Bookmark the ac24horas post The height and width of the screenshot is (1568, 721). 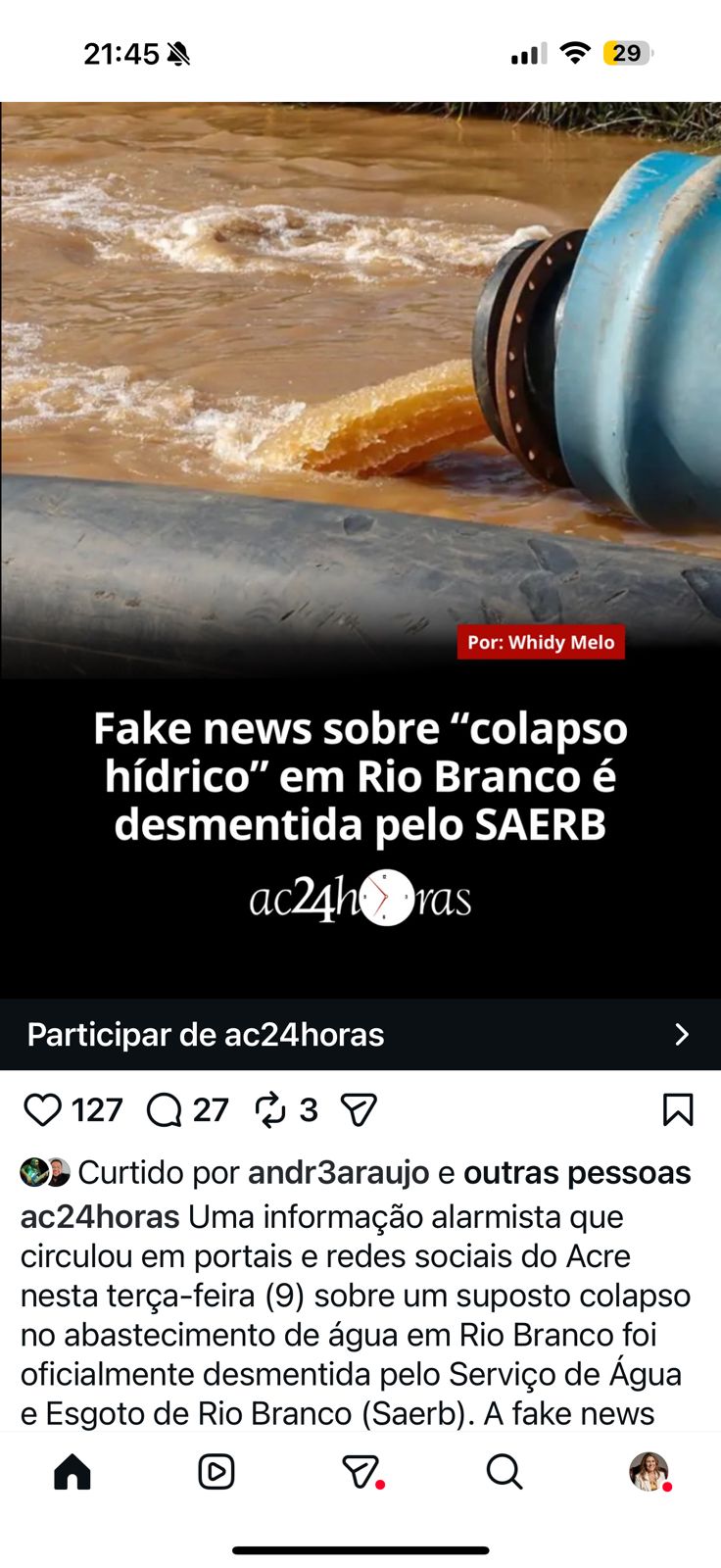678,1110
